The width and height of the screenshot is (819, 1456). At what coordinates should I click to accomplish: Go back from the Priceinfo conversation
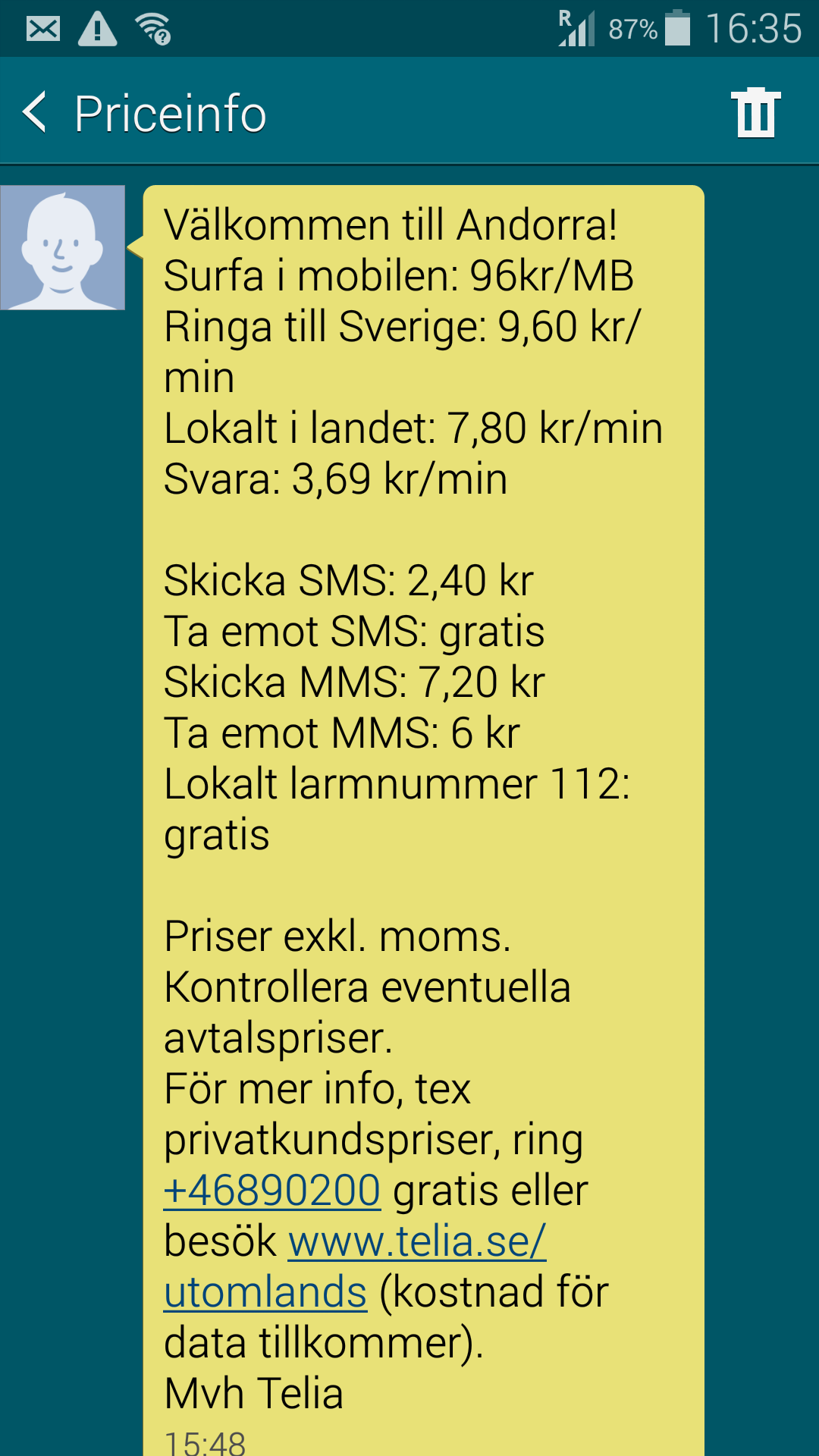(35, 112)
